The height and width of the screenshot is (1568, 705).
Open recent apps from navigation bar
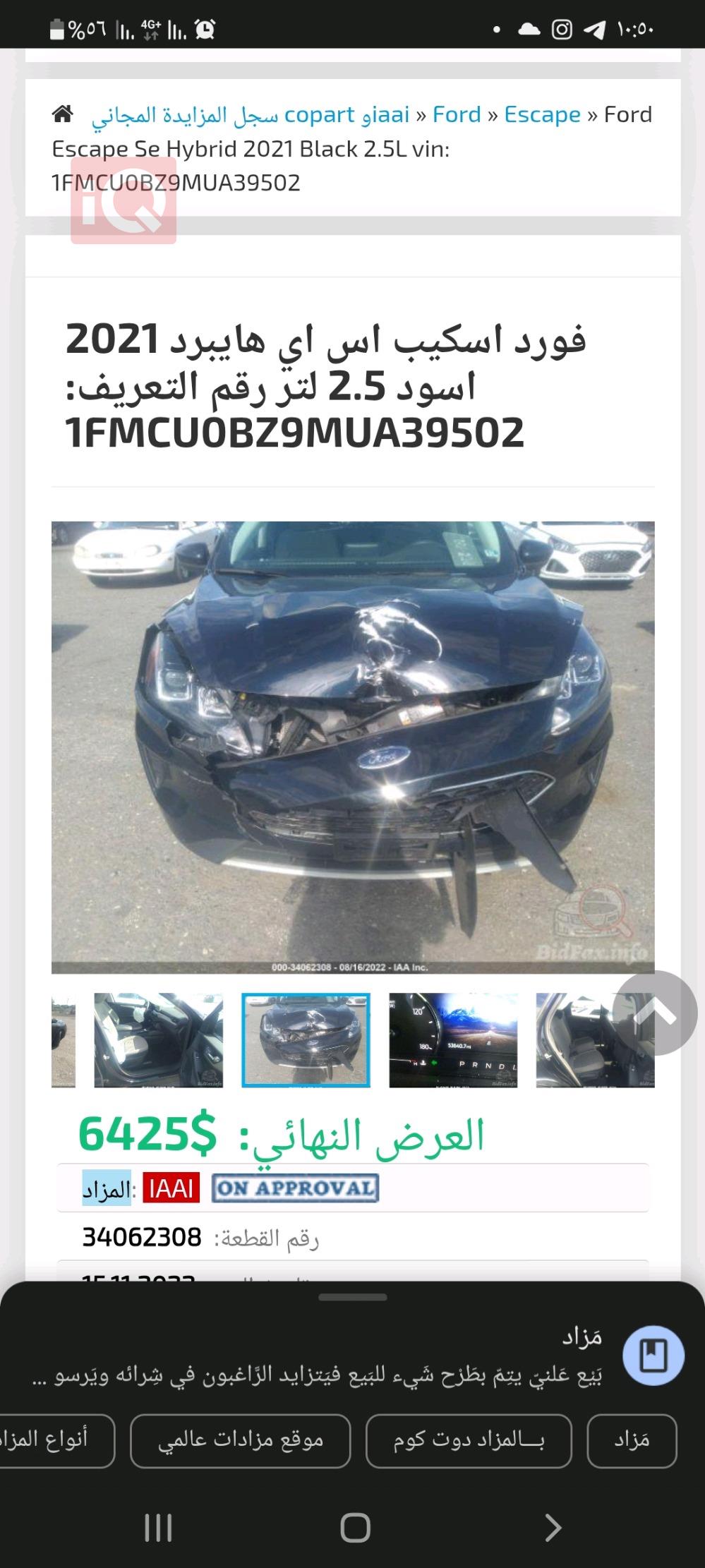[158, 1528]
